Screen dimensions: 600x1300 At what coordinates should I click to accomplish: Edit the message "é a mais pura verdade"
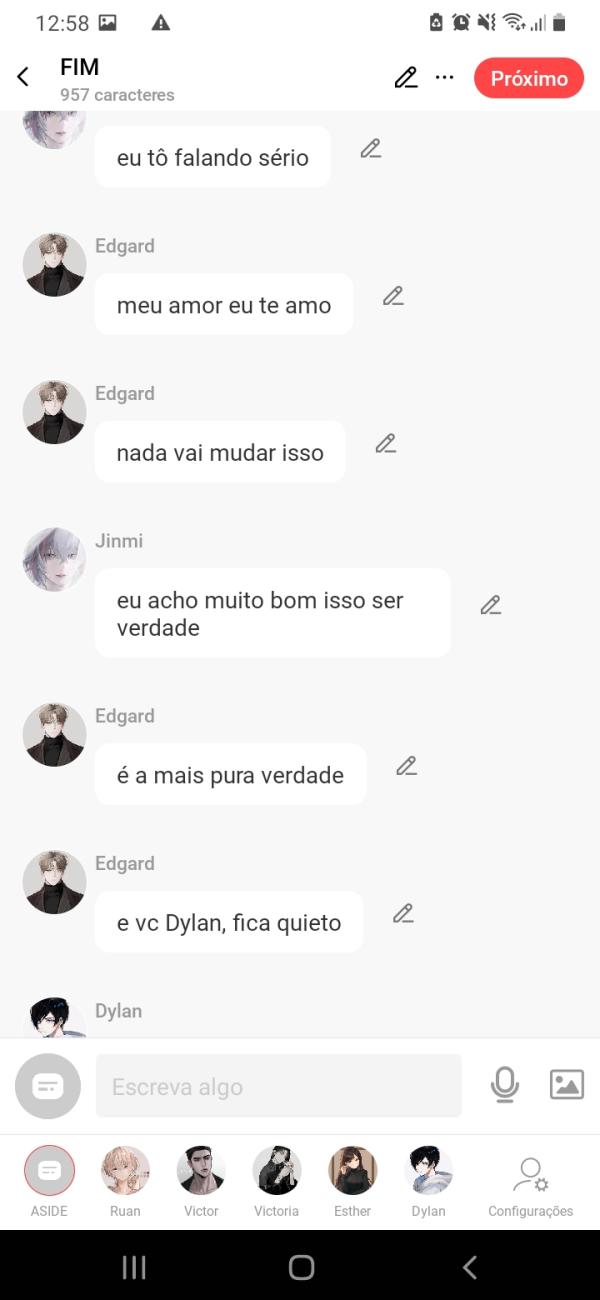point(406,766)
